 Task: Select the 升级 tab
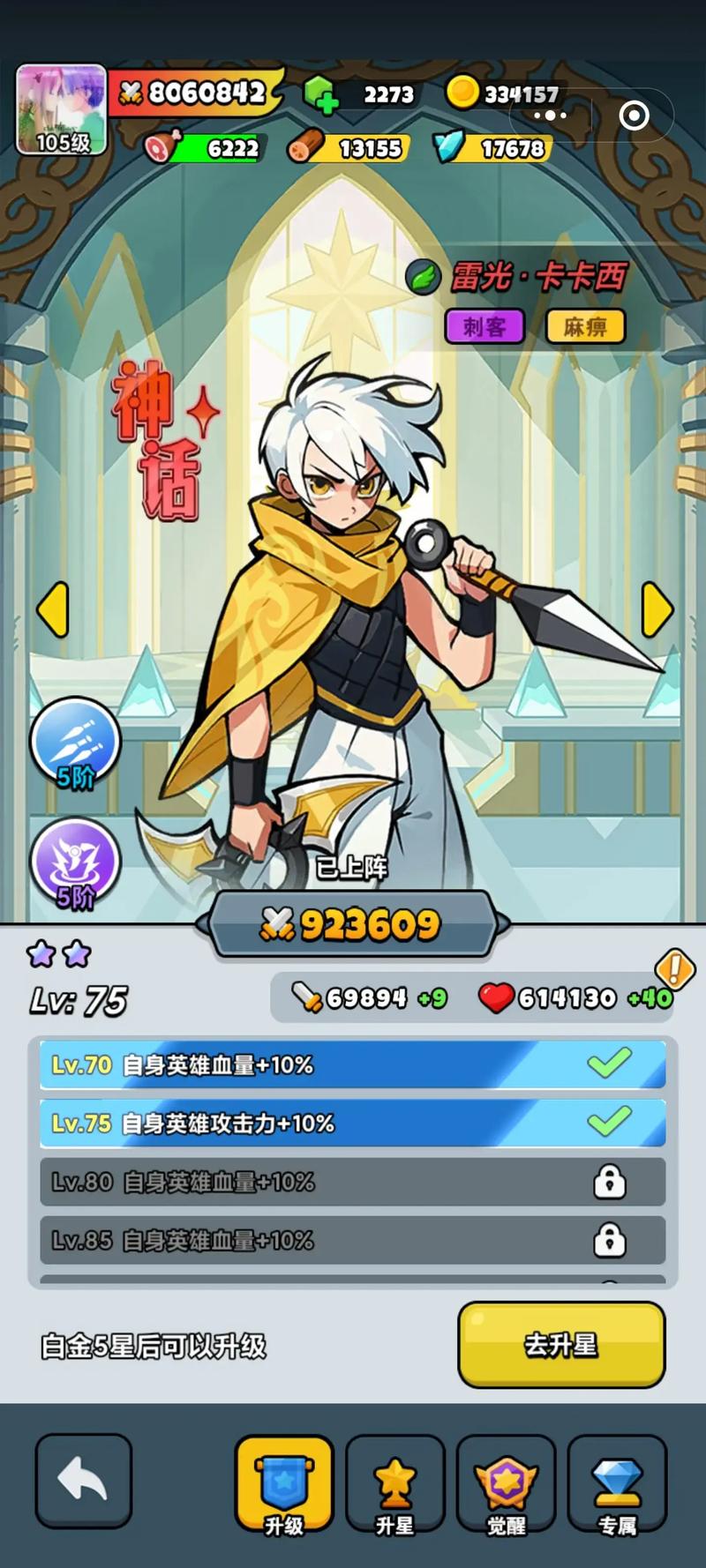tap(284, 1485)
